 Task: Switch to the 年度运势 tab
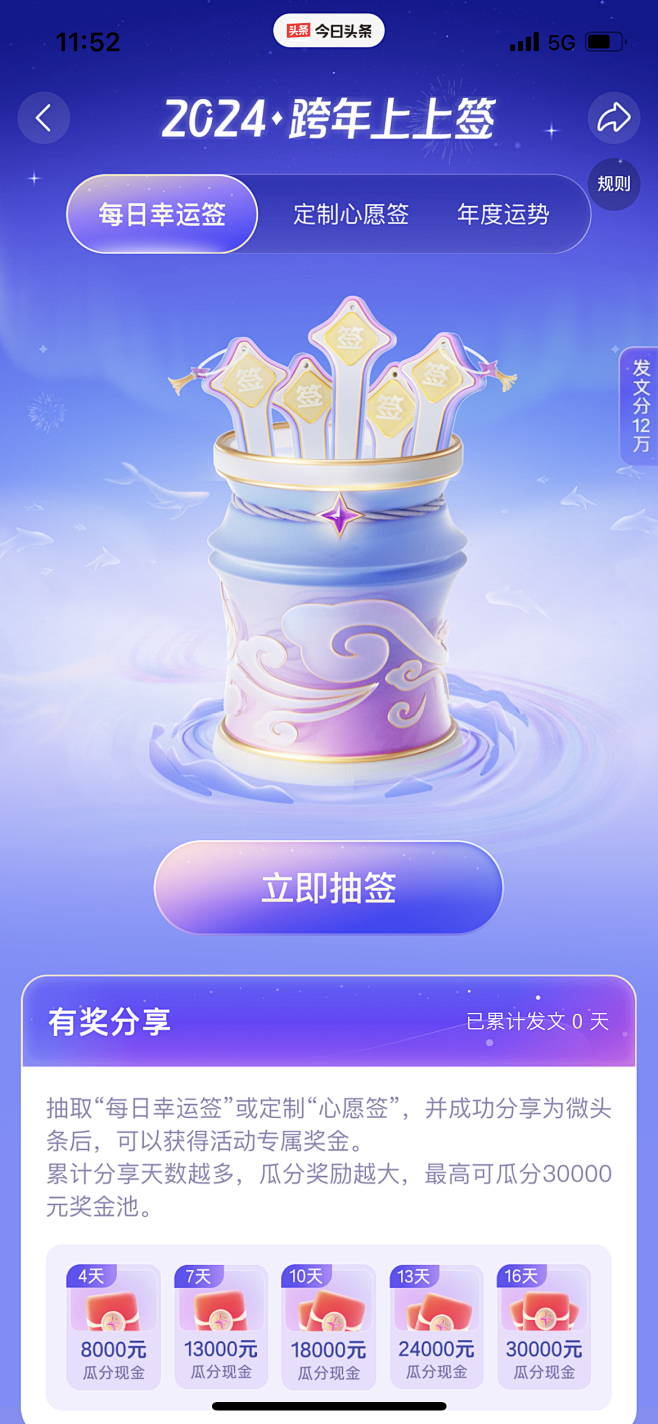tap(503, 214)
